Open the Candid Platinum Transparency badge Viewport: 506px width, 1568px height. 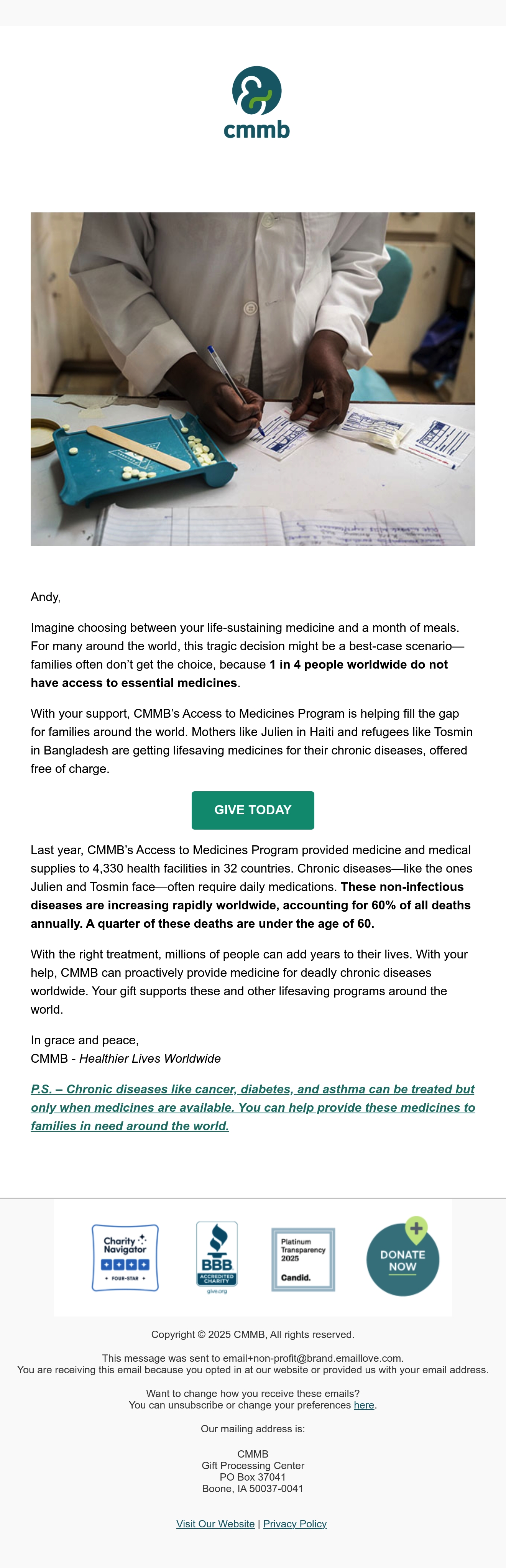303,1259
